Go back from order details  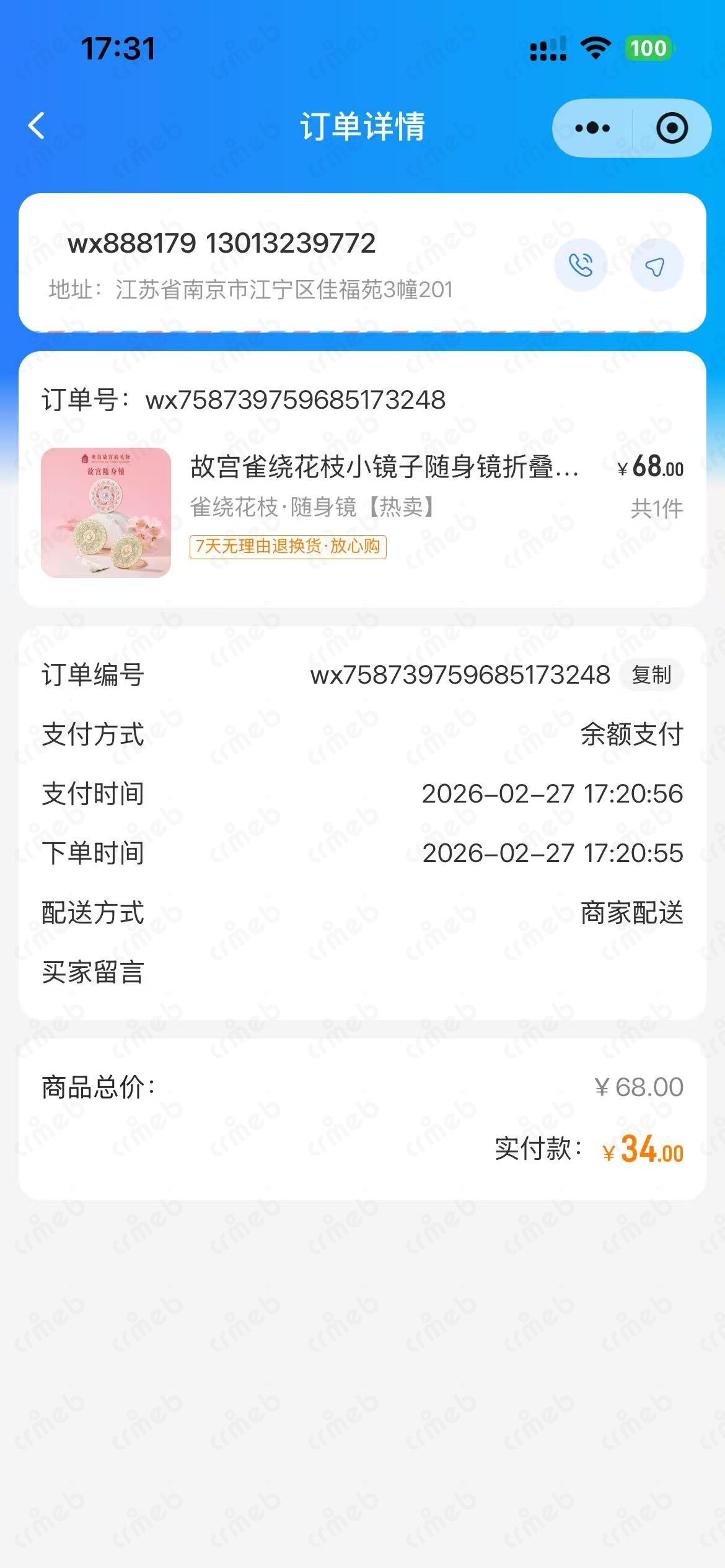pos(37,126)
